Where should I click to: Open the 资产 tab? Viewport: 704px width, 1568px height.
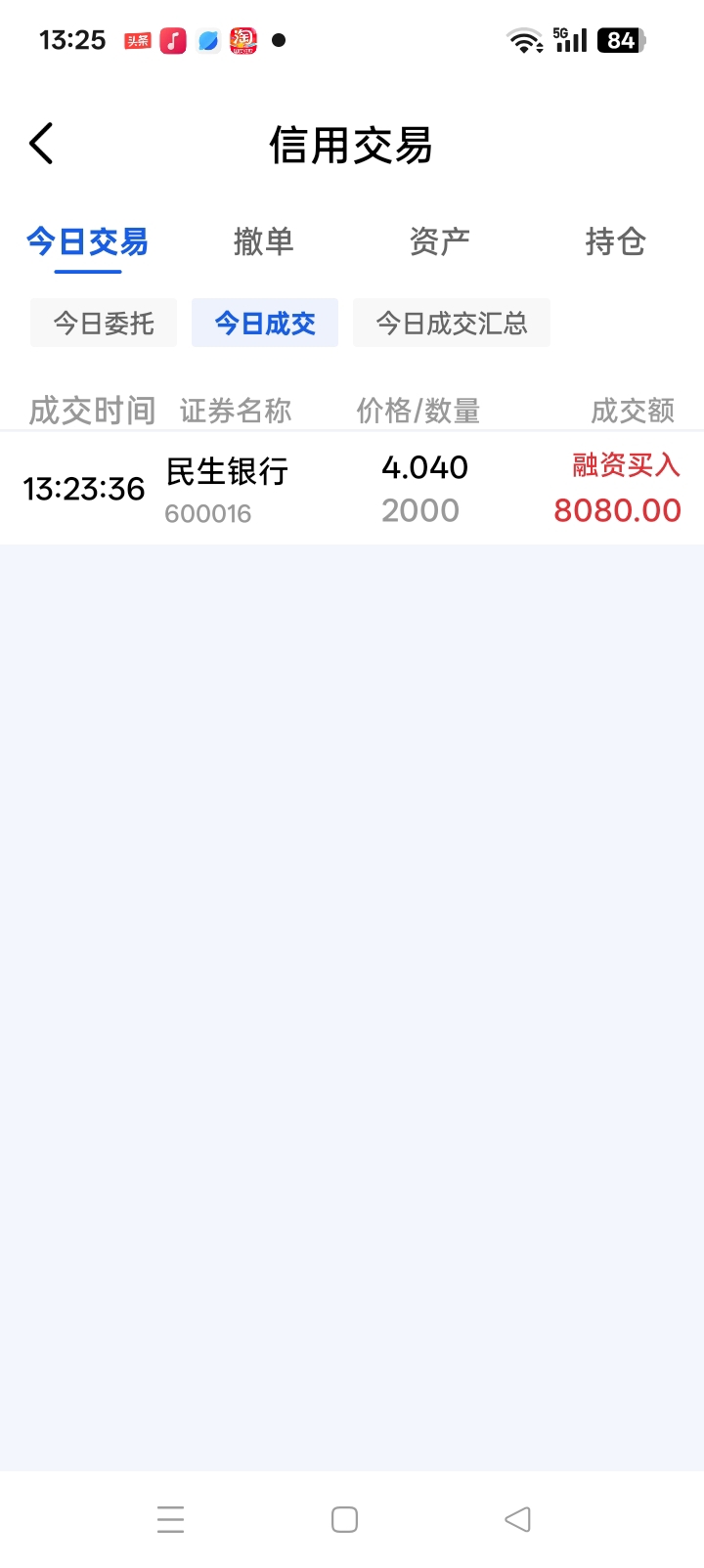pyautogui.click(x=439, y=241)
